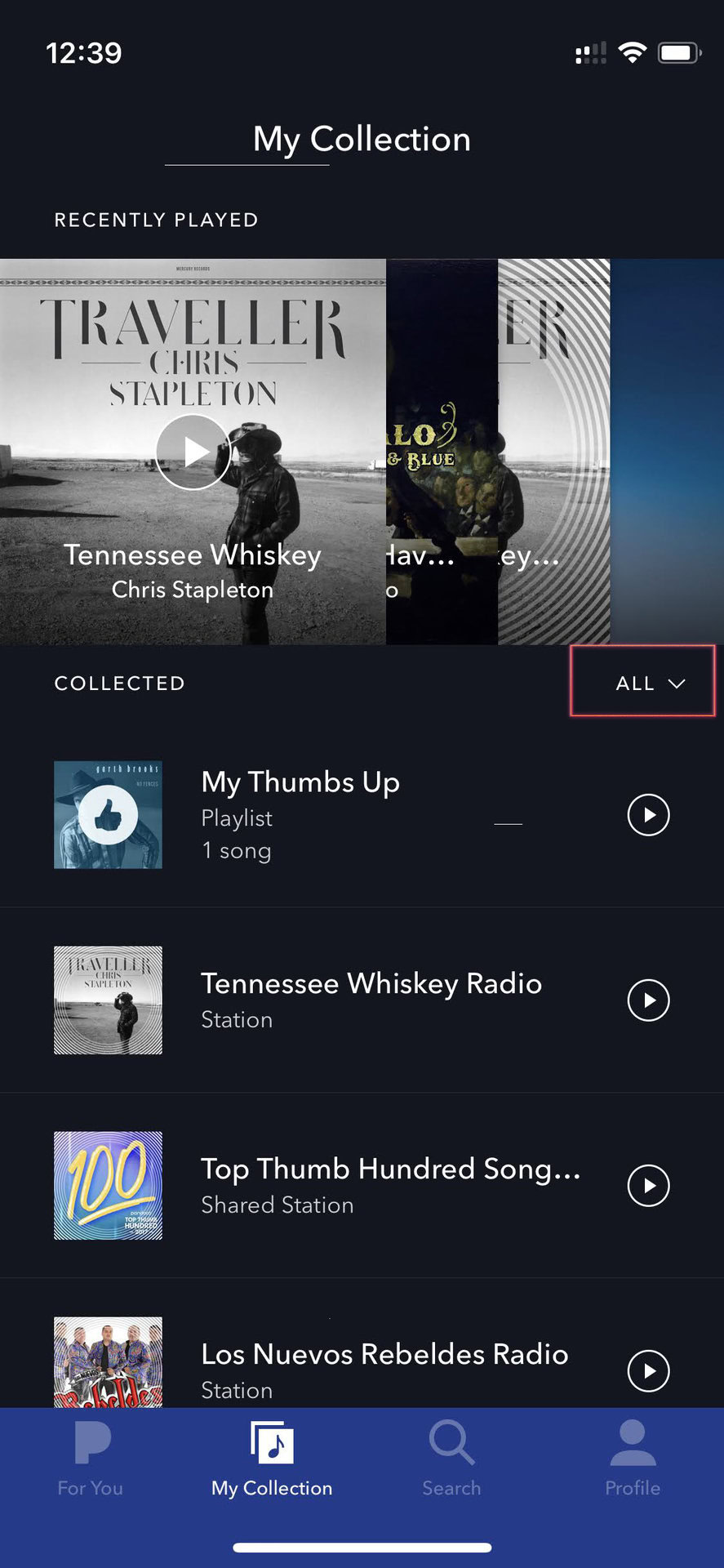Expand the ALL filter dropdown

pyautogui.click(x=649, y=683)
